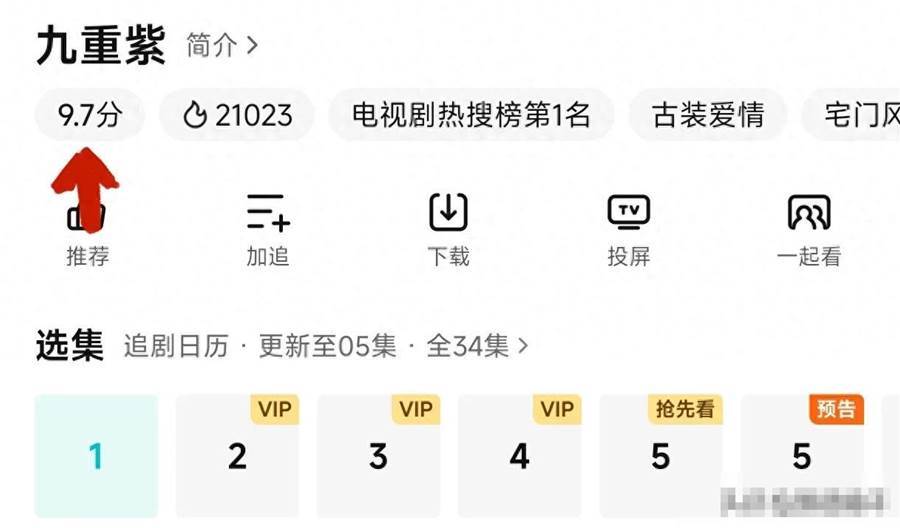Cast to a TV with 投屏

(628, 231)
